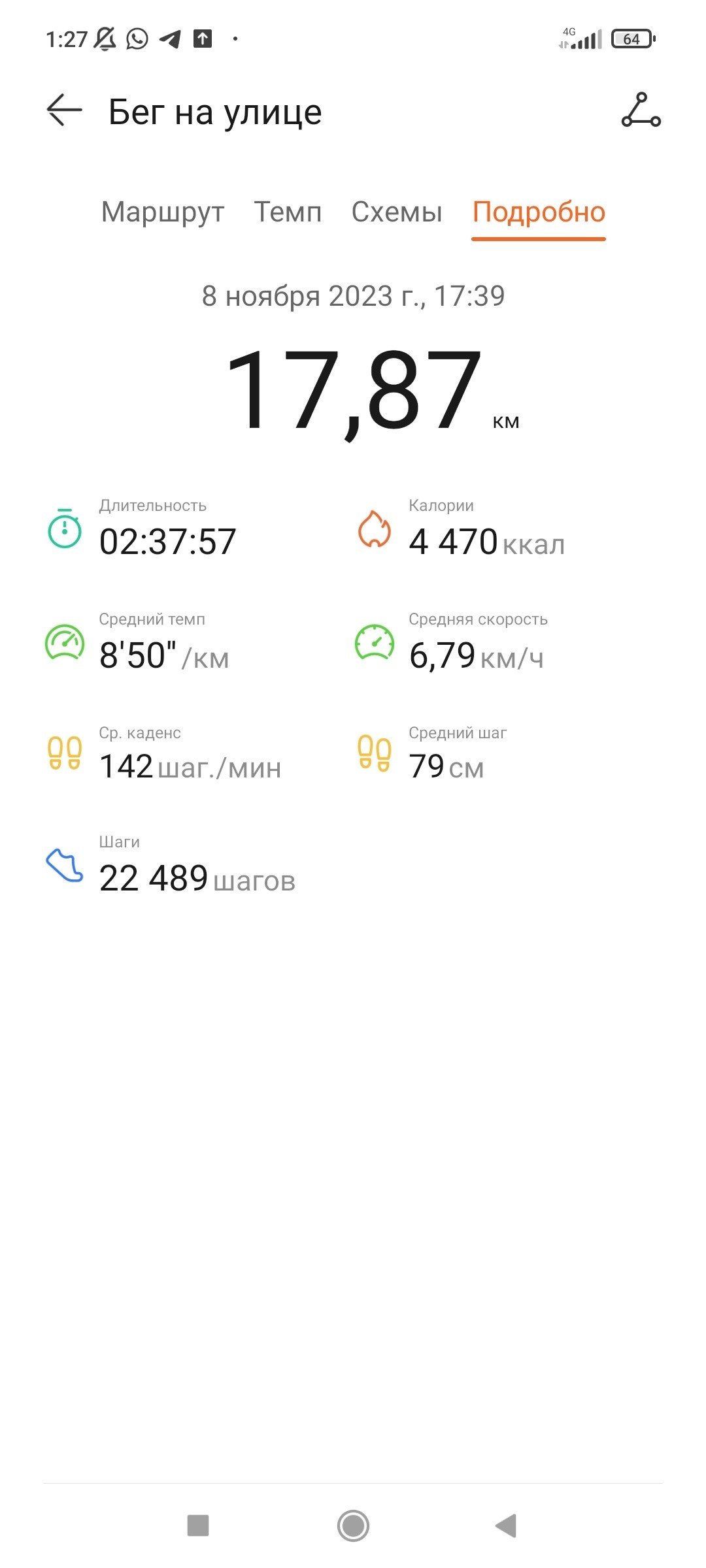Image resolution: width=706 pixels, height=1568 pixels.
Task: Open the Схемы tab
Action: click(397, 212)
